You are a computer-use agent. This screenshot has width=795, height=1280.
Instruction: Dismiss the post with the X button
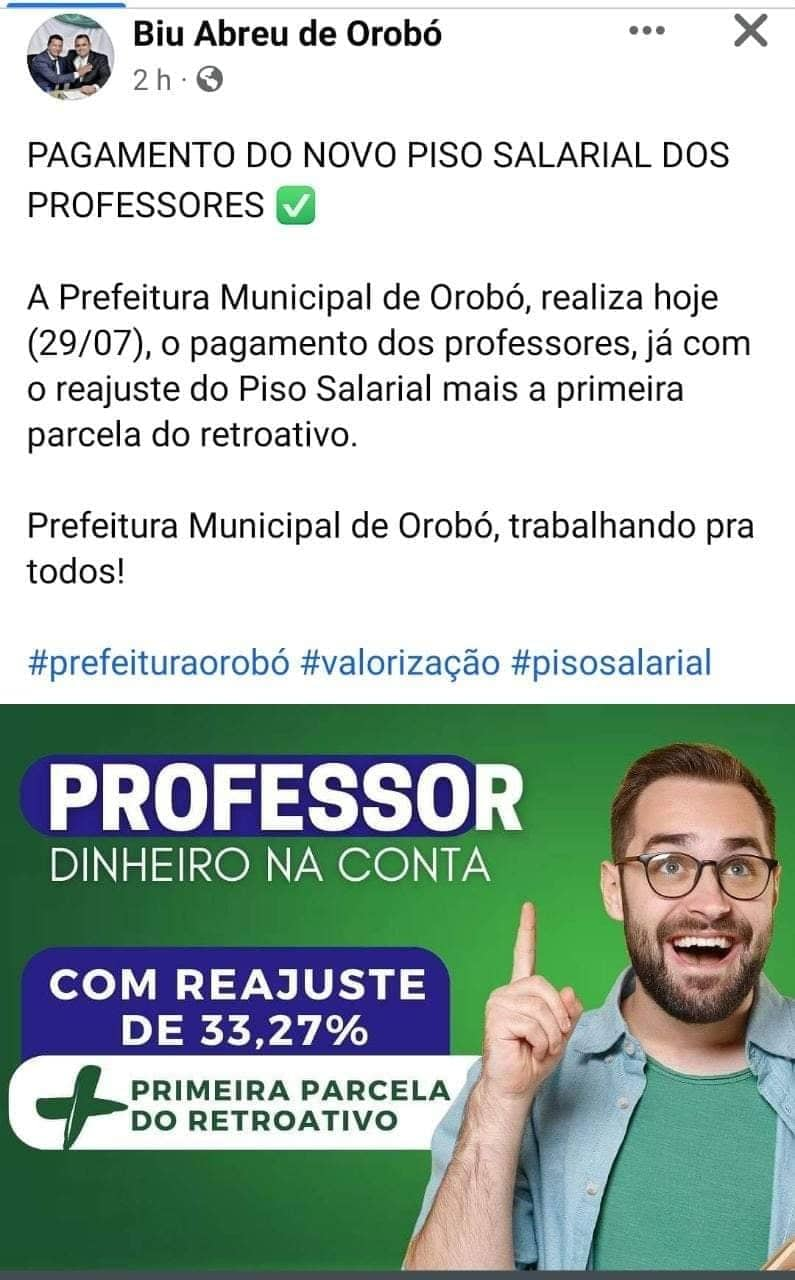click(750, 32)
